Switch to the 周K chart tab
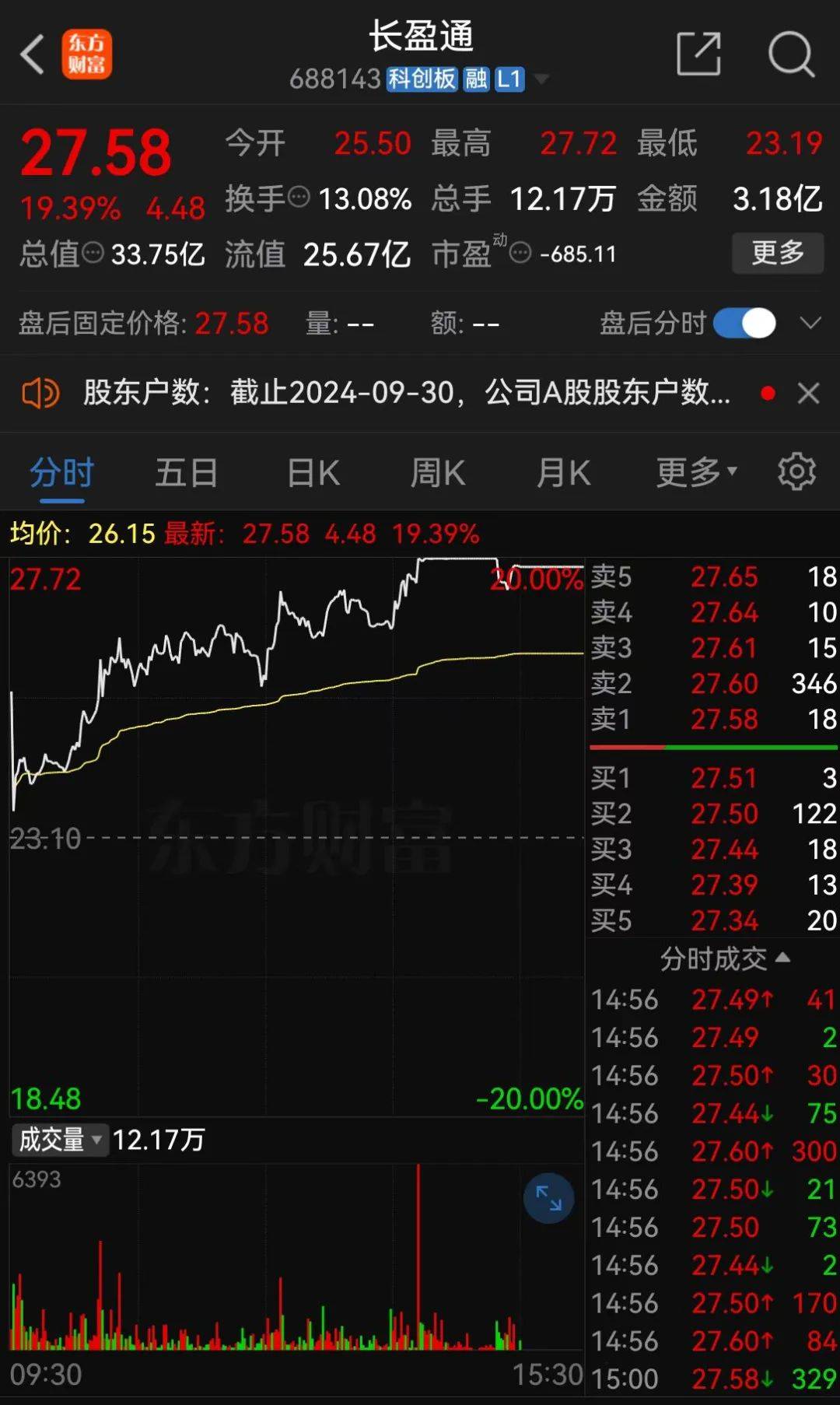840x1405 pixels. point(437,472)
